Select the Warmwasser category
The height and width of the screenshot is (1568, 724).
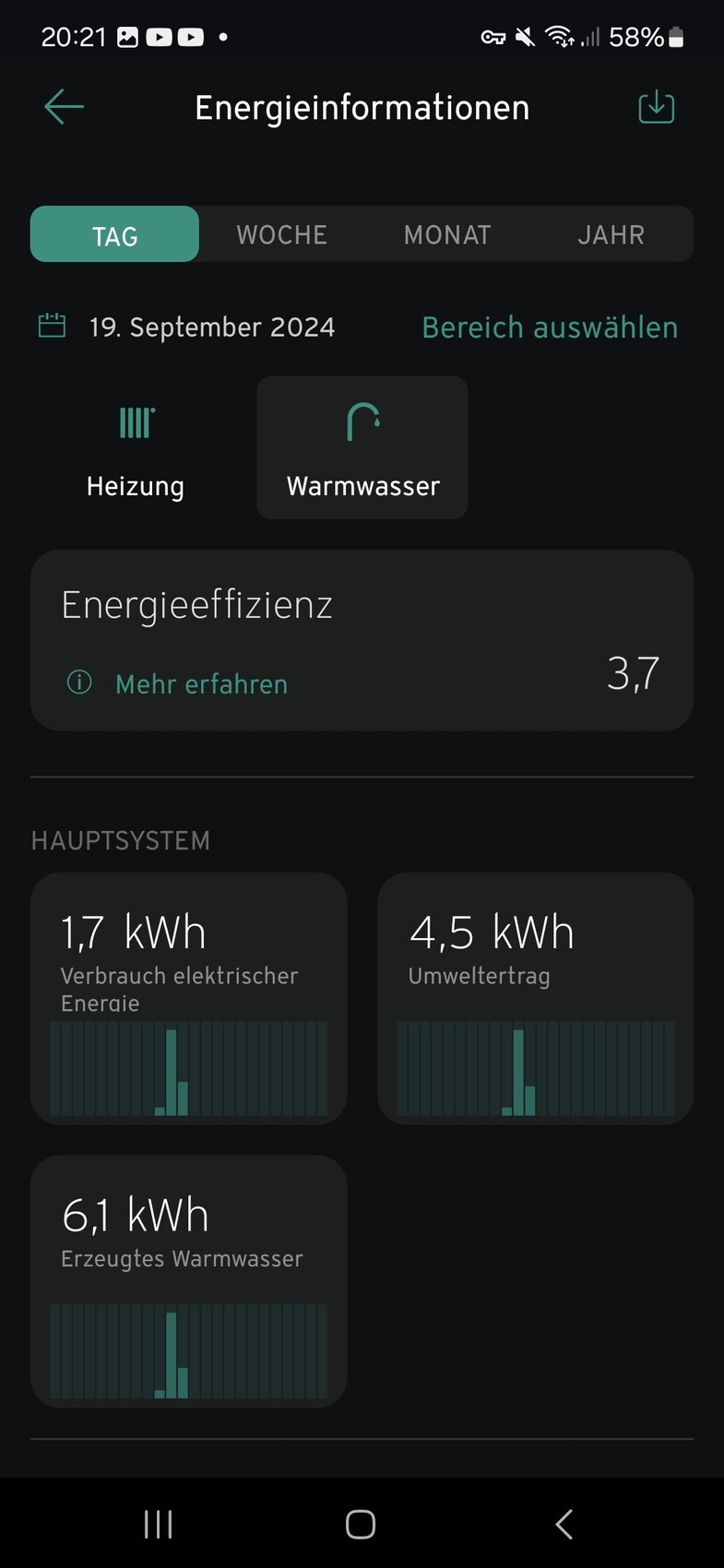(362, 449)
